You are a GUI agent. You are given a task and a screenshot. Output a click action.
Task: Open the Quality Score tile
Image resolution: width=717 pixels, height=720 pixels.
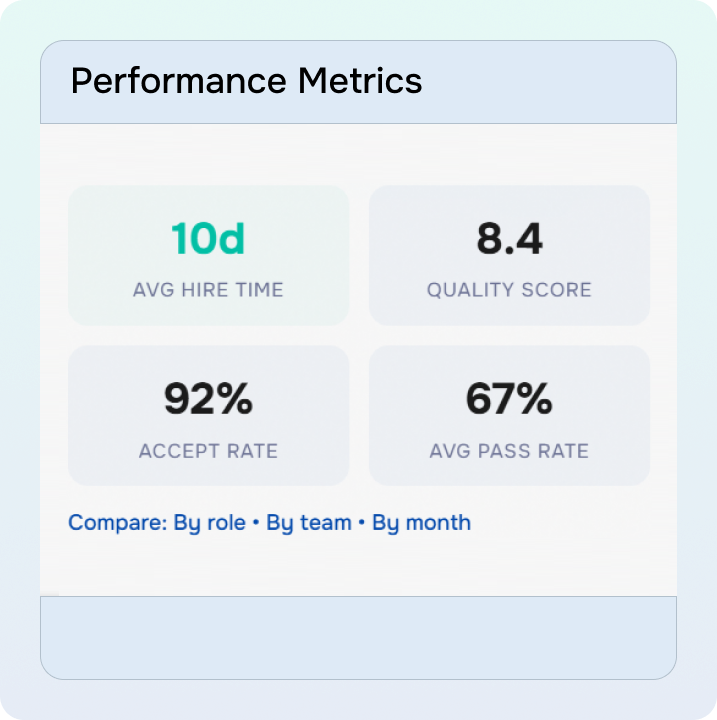pyautogui.click(x=509, y=256)
